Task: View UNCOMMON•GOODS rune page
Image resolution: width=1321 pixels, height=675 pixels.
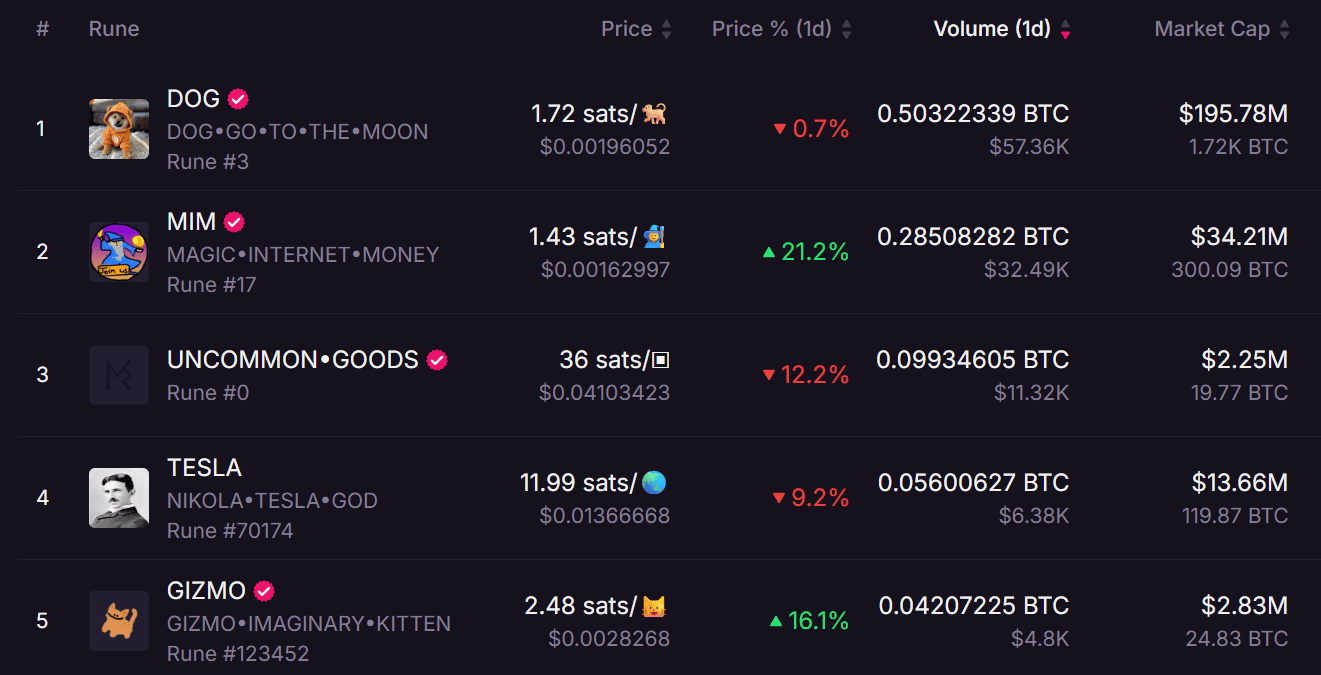Action: pos(293,360)
